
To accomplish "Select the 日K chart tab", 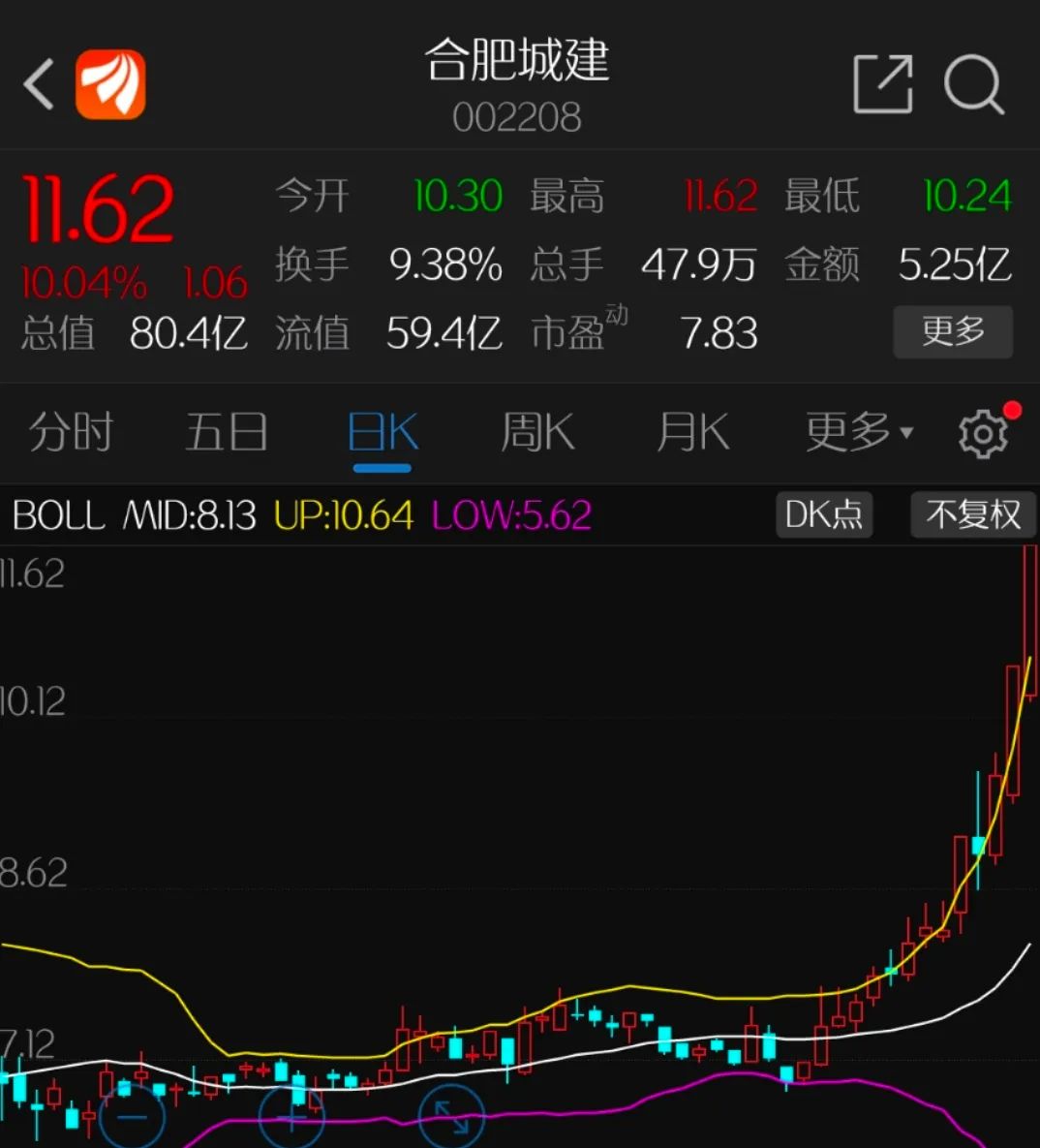I will click(x=382, y=432).
